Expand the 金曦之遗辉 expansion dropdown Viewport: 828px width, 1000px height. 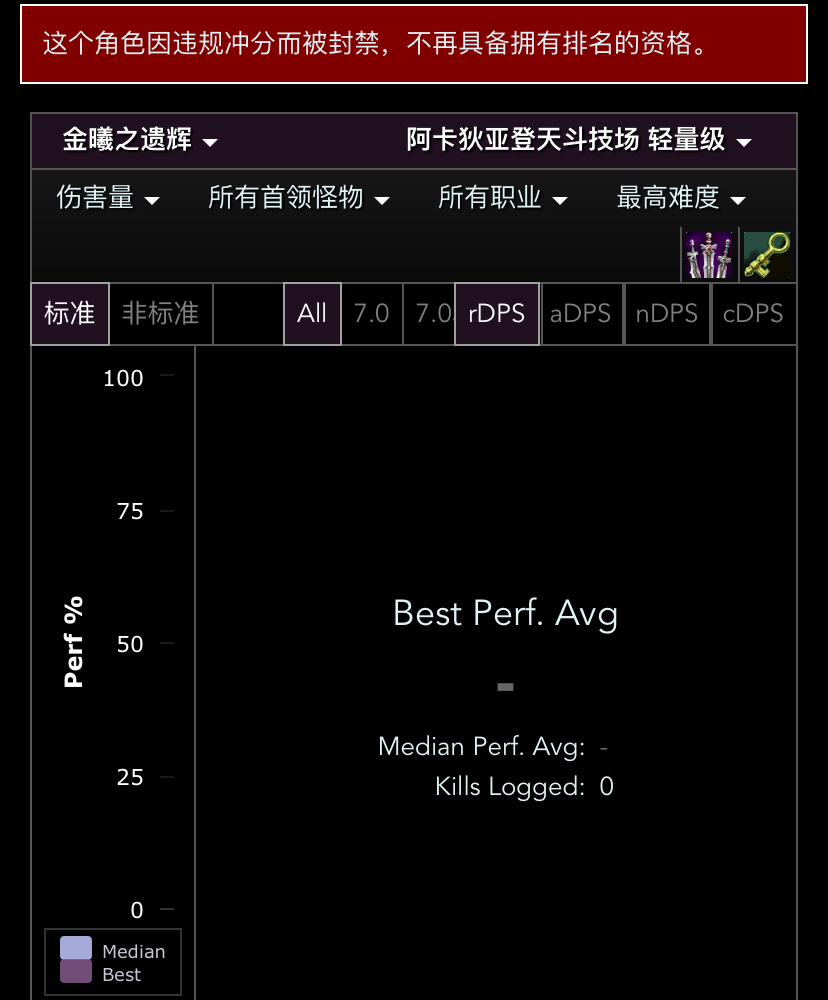pos(140,140)
